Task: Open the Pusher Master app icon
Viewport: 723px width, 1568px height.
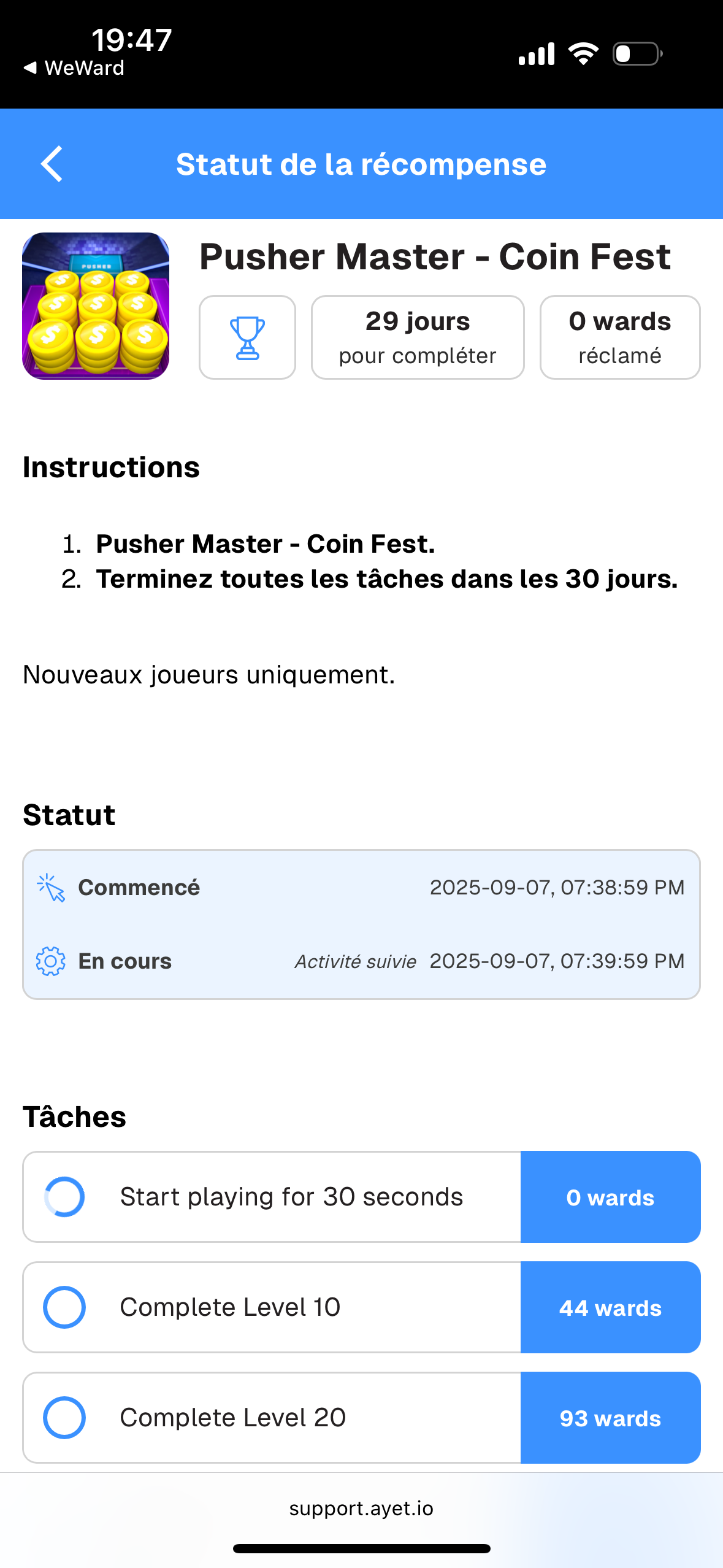Action: point(96,306)
